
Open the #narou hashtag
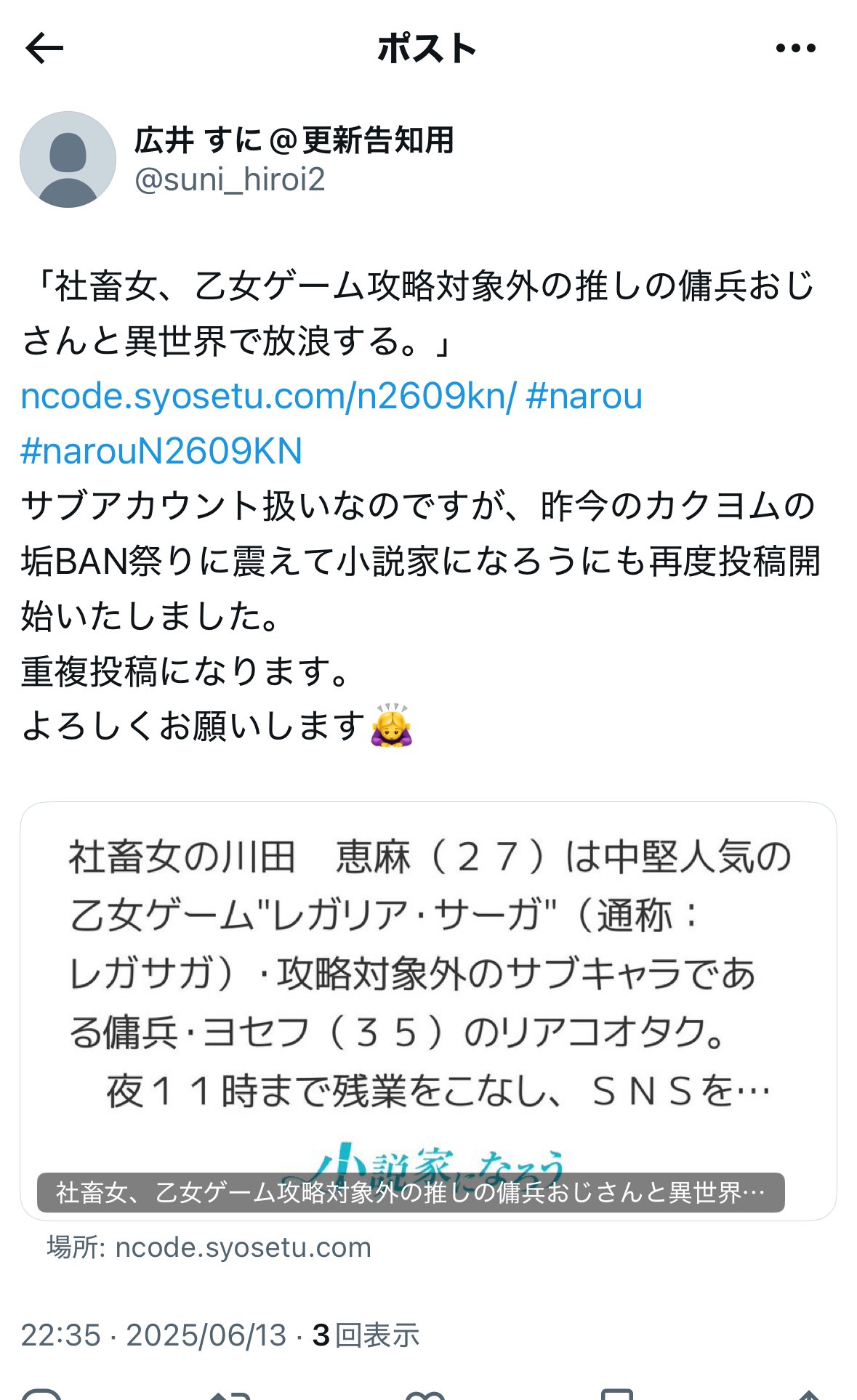(584, 397)
